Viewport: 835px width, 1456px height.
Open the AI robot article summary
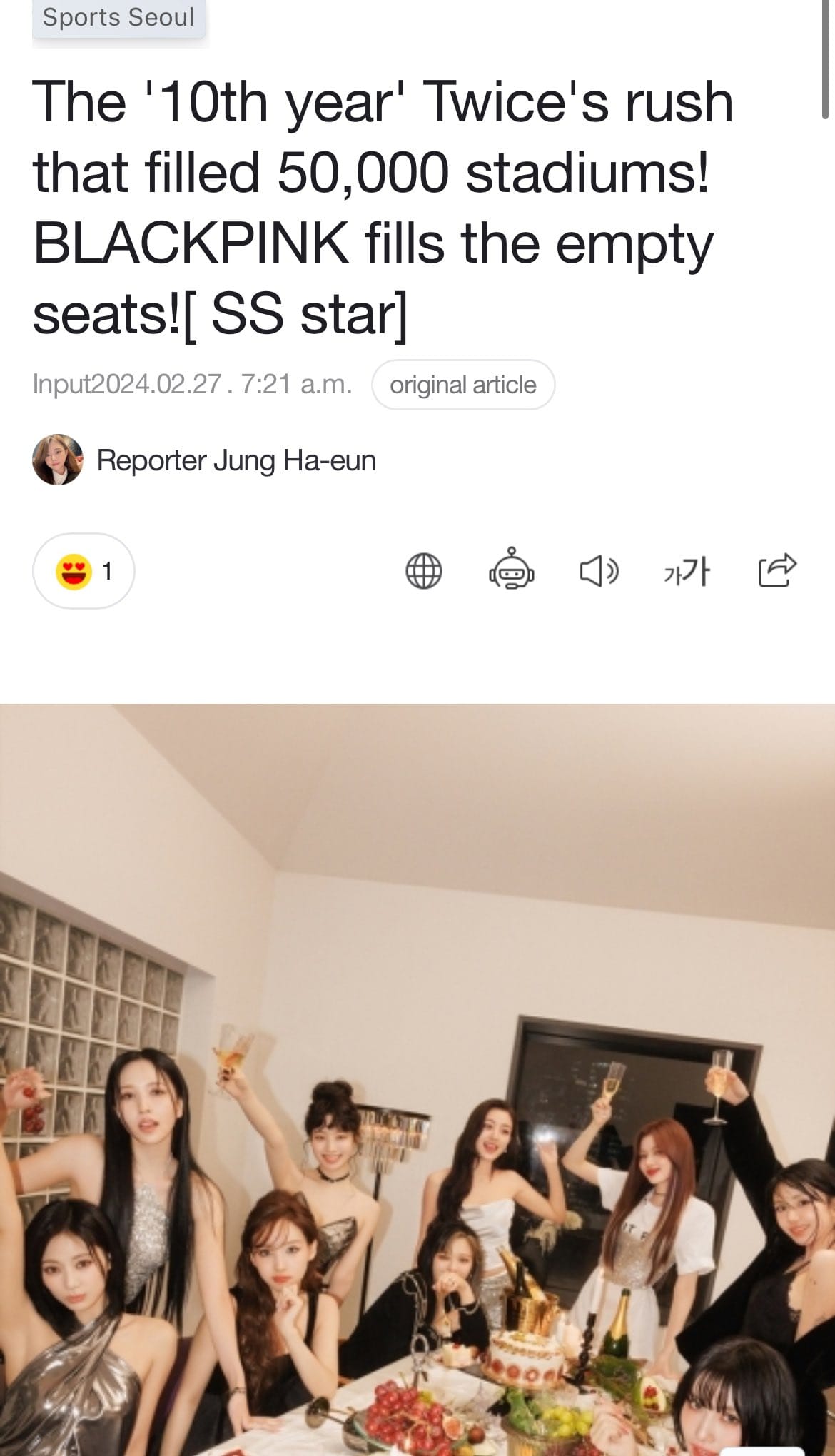512,570
